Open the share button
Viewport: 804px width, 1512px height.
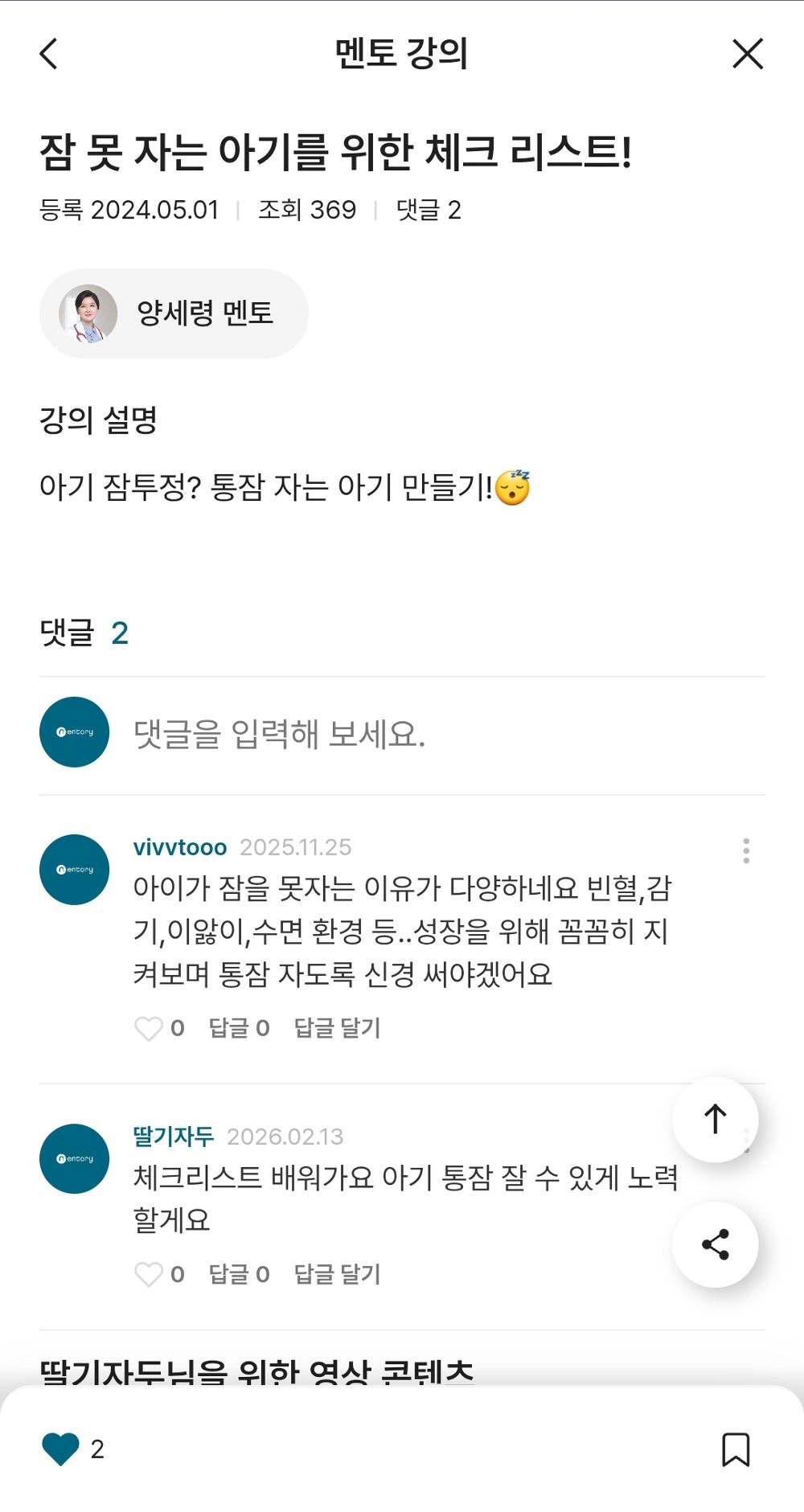coord(716,1244)
